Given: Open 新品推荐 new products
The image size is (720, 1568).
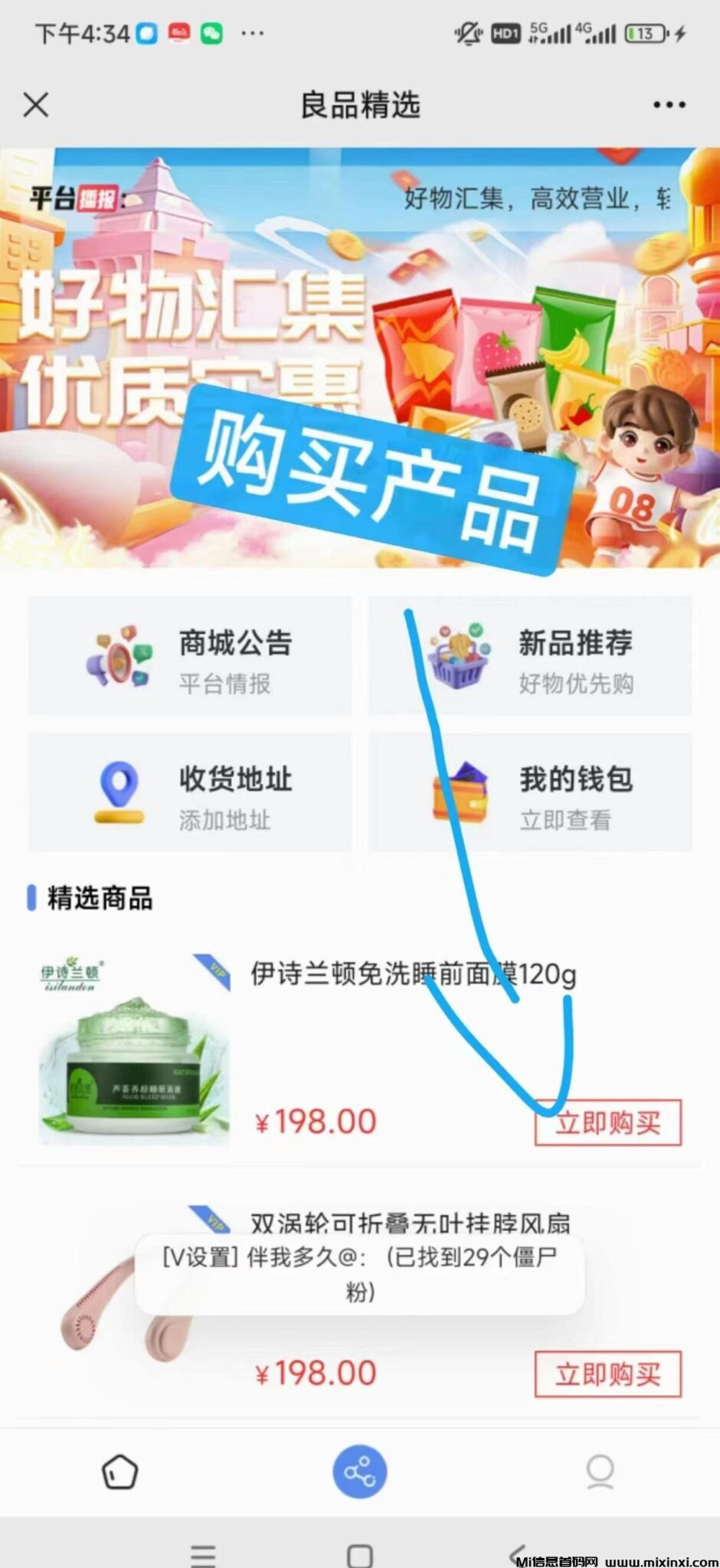Looking at the screenshot, I should 530,657.
